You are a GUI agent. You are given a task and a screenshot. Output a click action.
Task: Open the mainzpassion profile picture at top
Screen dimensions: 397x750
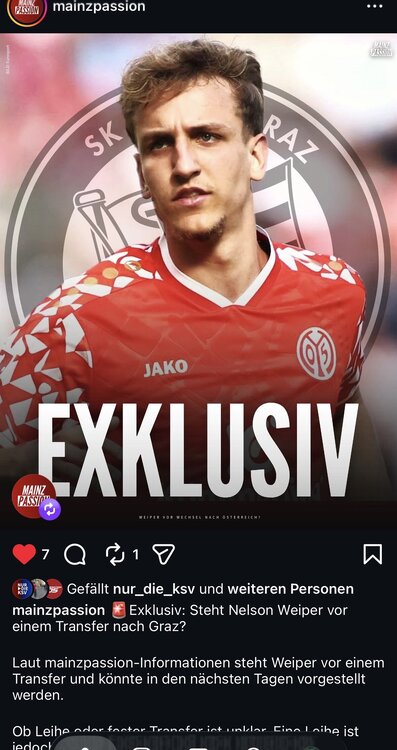pos(26,9)
